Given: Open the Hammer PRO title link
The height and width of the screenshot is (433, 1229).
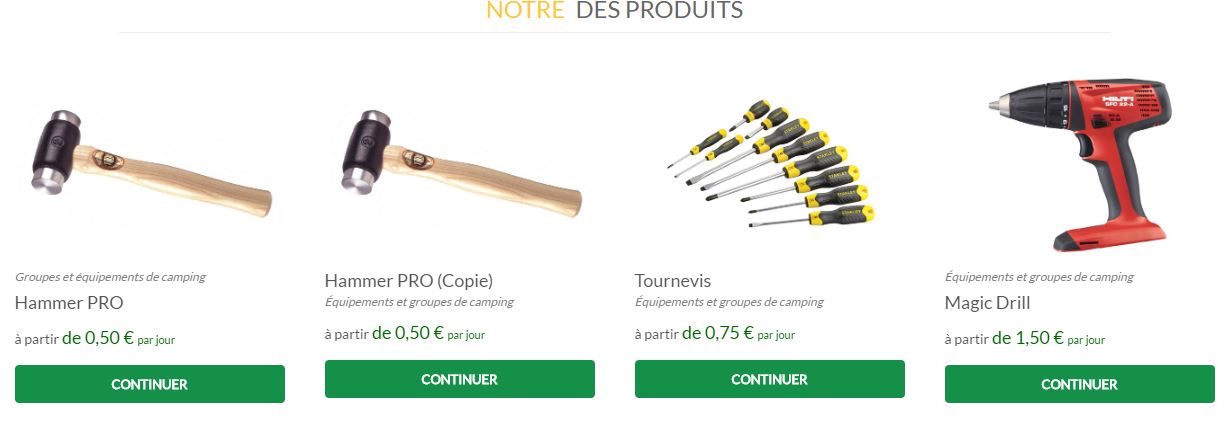Looking at the screenshot, I should click(69, 303).
